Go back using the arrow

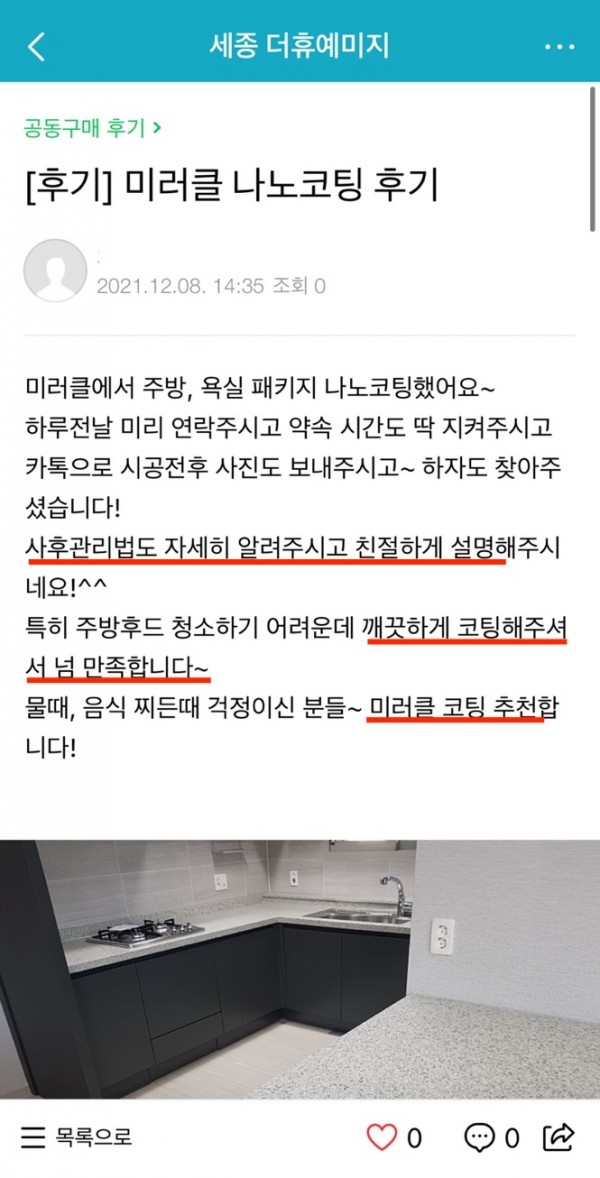37,46
